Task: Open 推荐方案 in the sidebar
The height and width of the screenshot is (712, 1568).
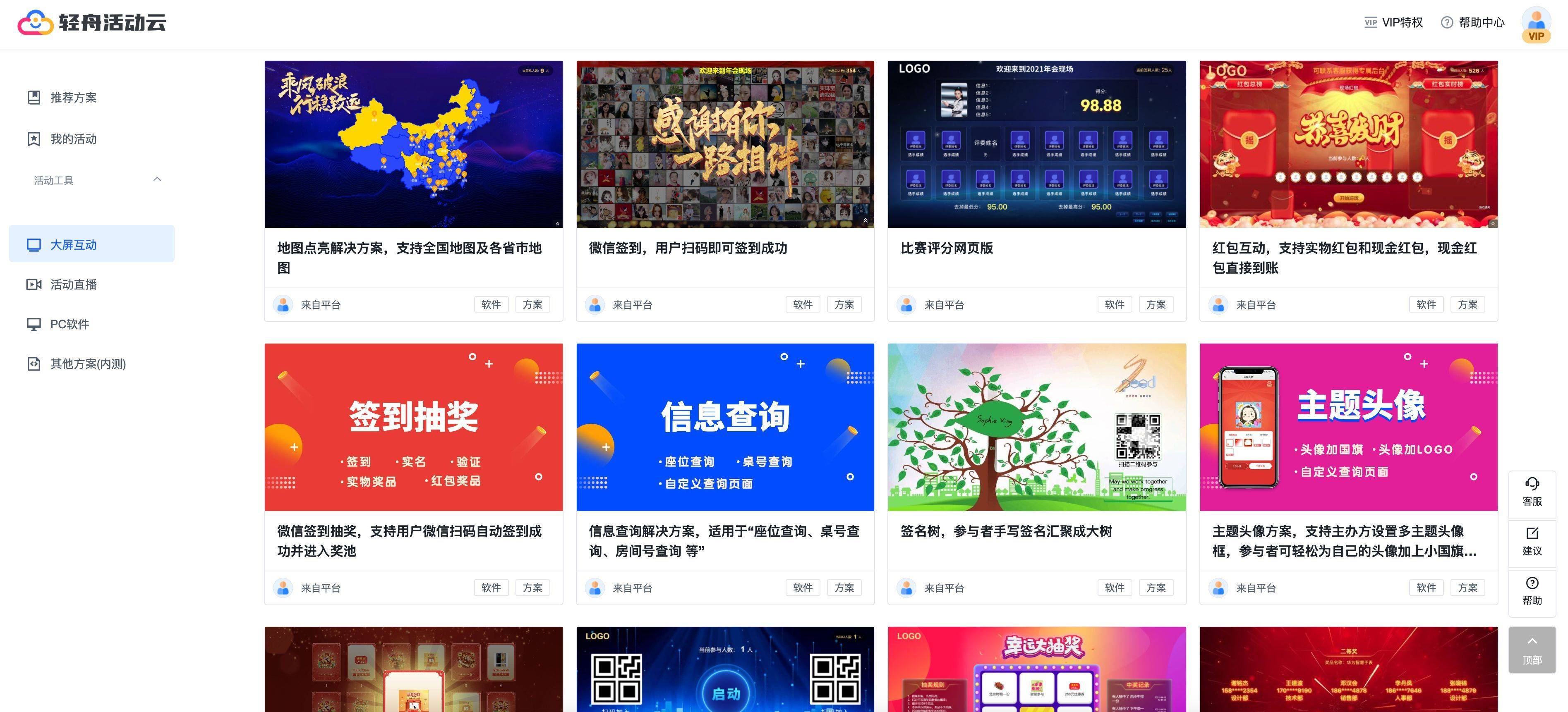Action: pos(73,98)
